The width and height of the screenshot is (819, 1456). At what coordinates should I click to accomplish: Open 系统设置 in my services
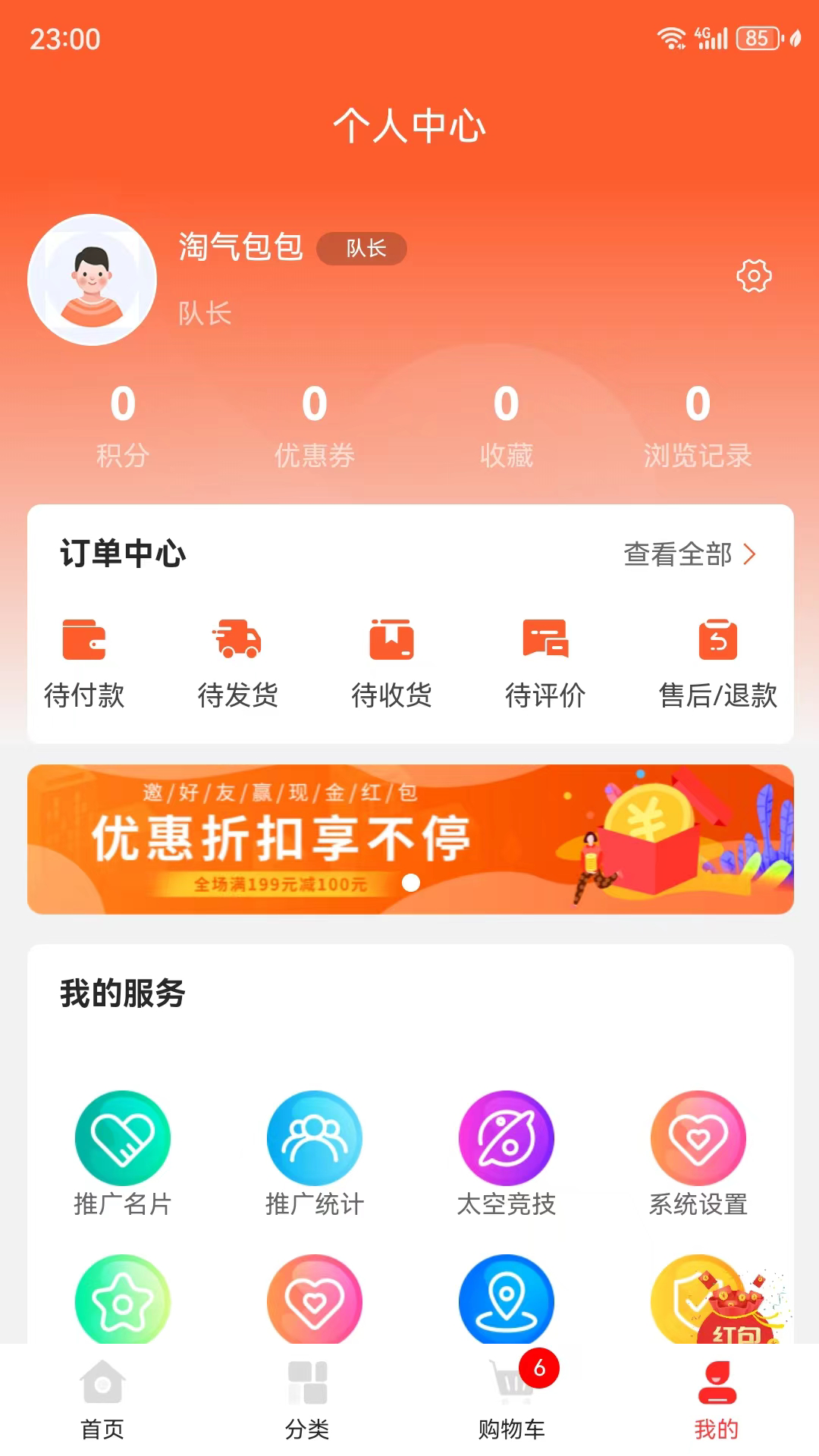point(698,1153)
